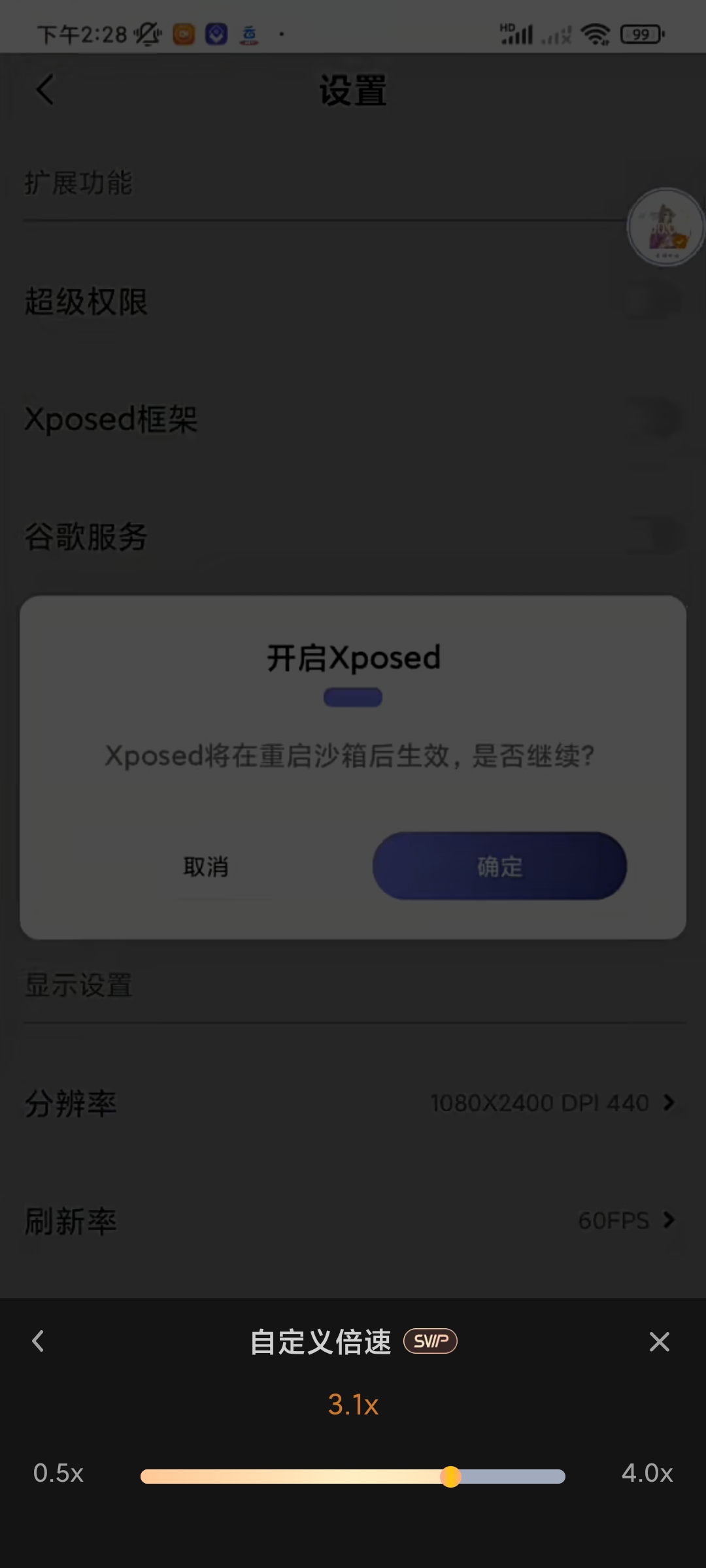
Task: Go back from custom speed panel
Action: pos(38,1342)
